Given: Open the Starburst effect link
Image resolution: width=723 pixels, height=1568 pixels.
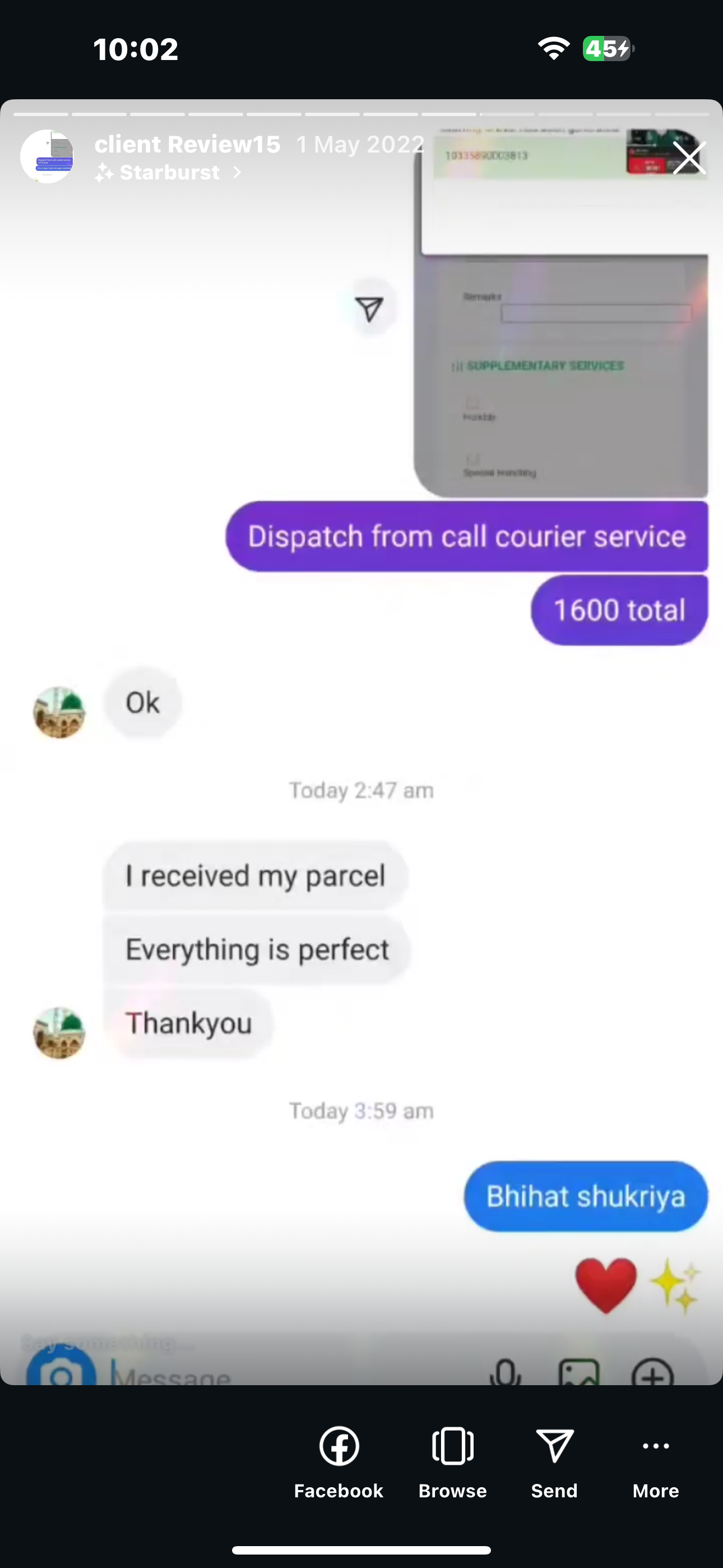Looking at the screenshot, I should pos(169,173).
